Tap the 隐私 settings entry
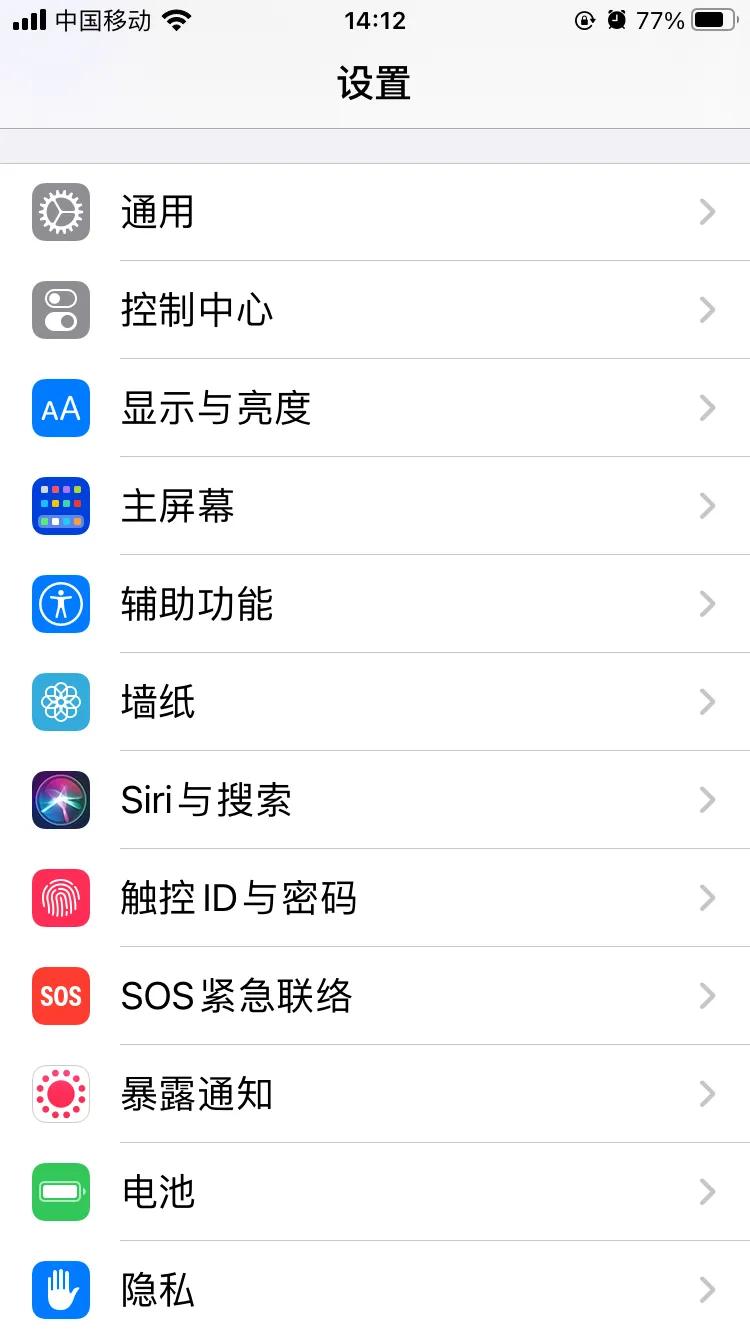The height and width of the screenshot is (1334, 750). pos(375,1290)
